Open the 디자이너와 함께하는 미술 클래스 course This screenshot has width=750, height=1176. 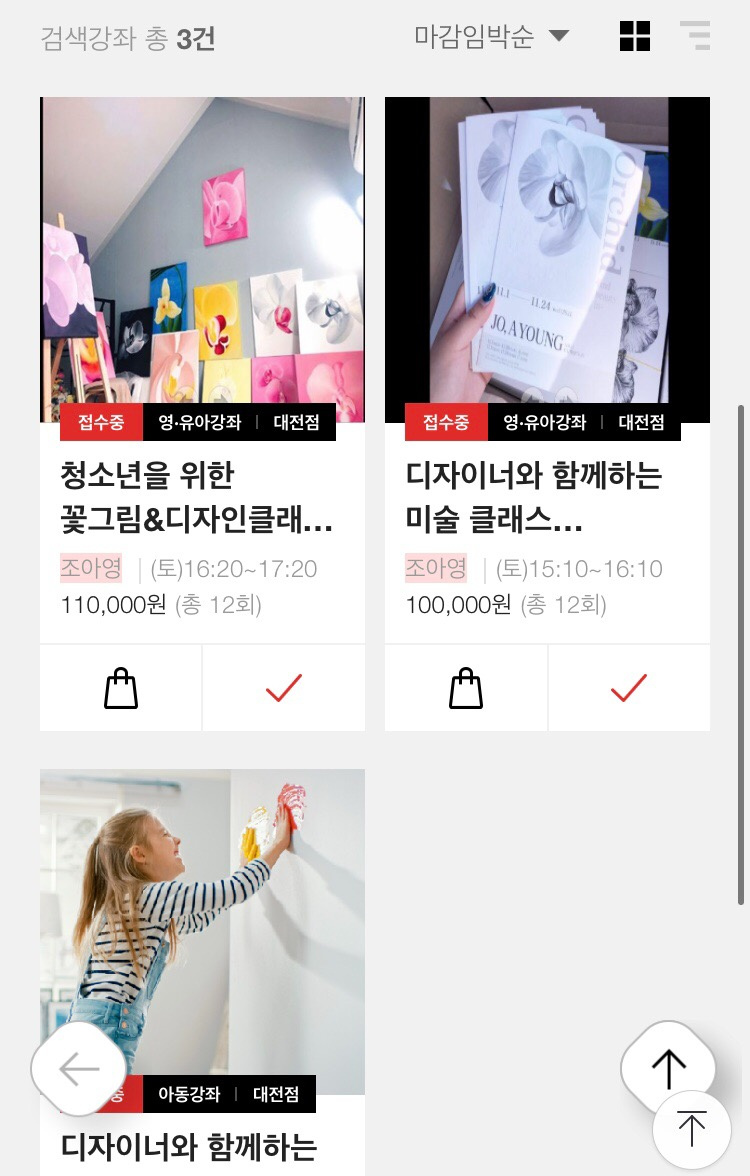coord(534,498)
